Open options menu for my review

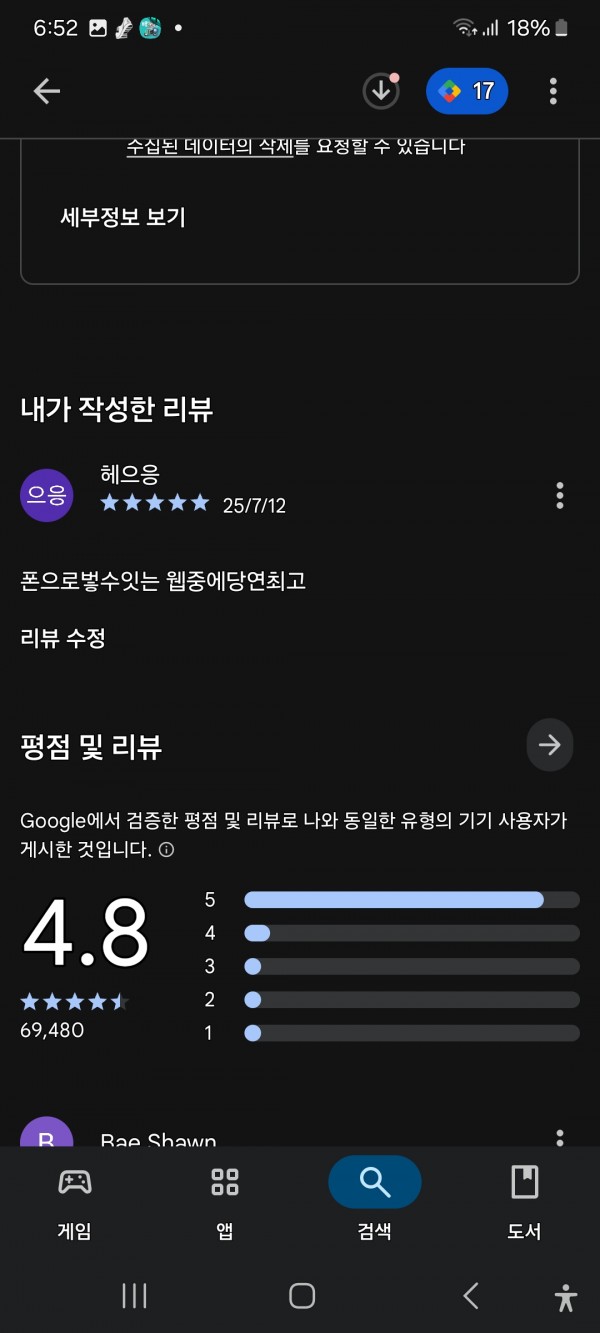[x=560, y=495]
